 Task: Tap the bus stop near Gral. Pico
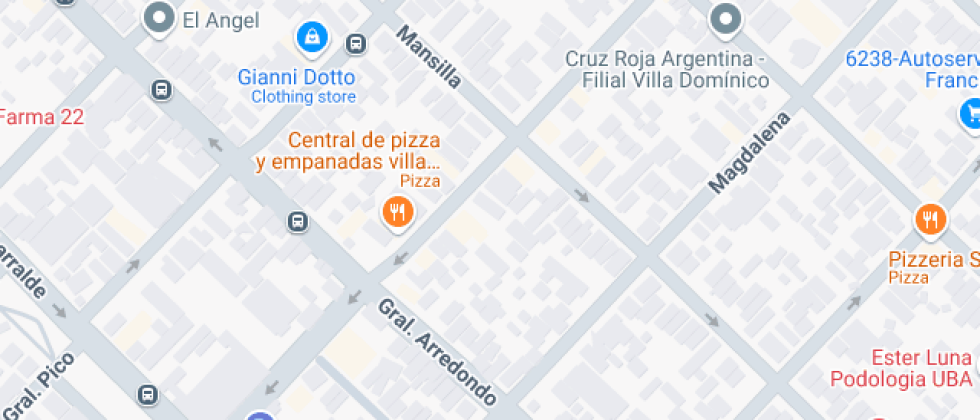pyautogui.click(x=148, y=394)
